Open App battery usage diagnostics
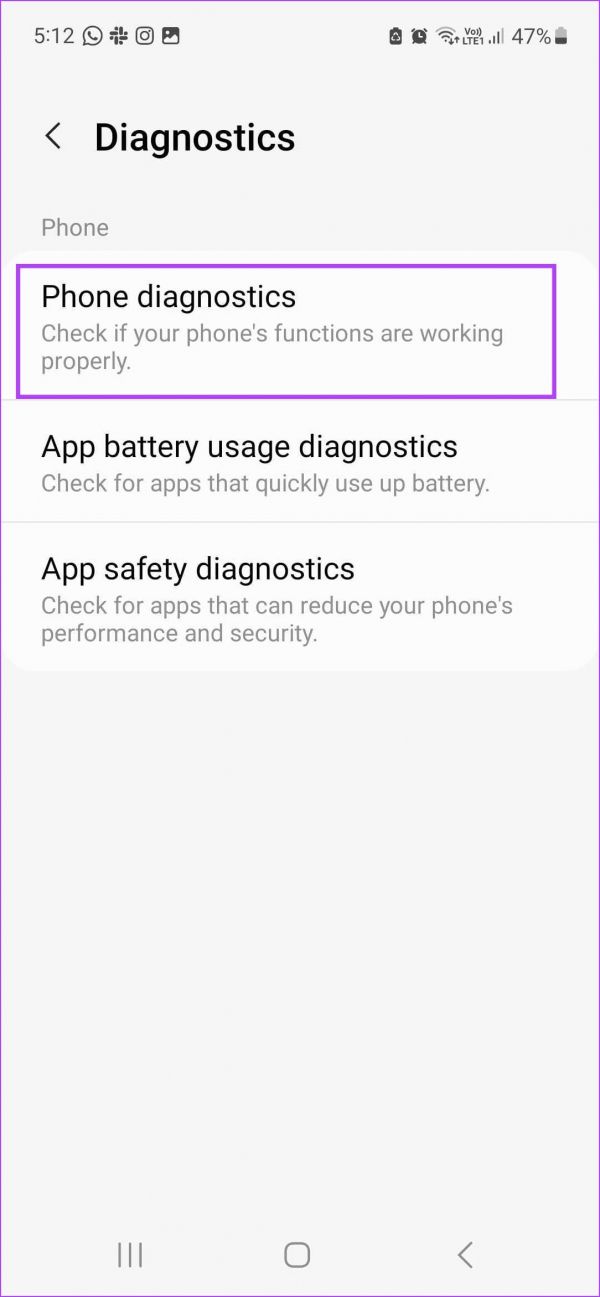Image resolution: width=600 pixels, height=1297 pixels. [x=300, y=462]
